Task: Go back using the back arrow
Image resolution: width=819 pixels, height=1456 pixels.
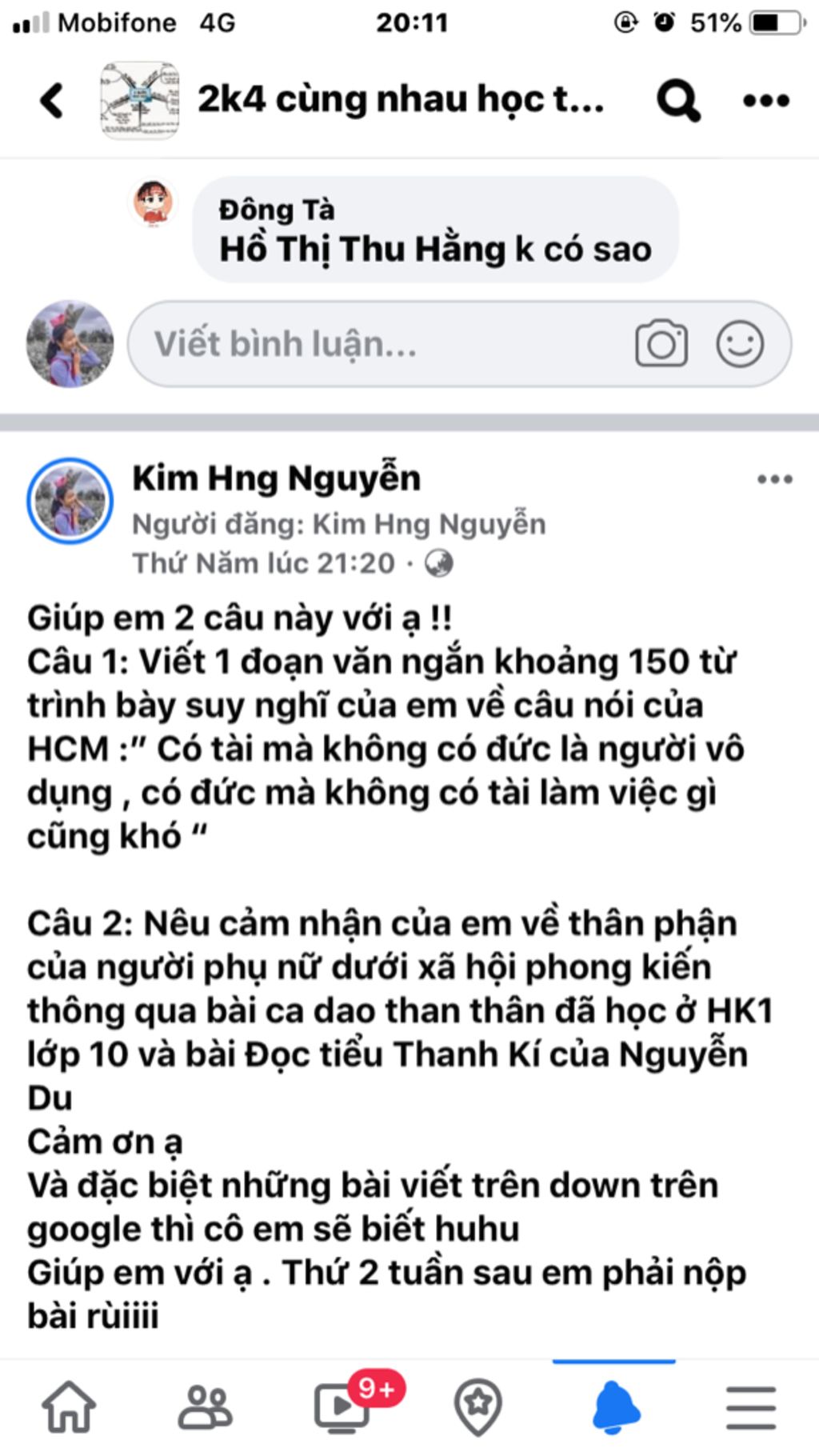Action: coord(52,101)
